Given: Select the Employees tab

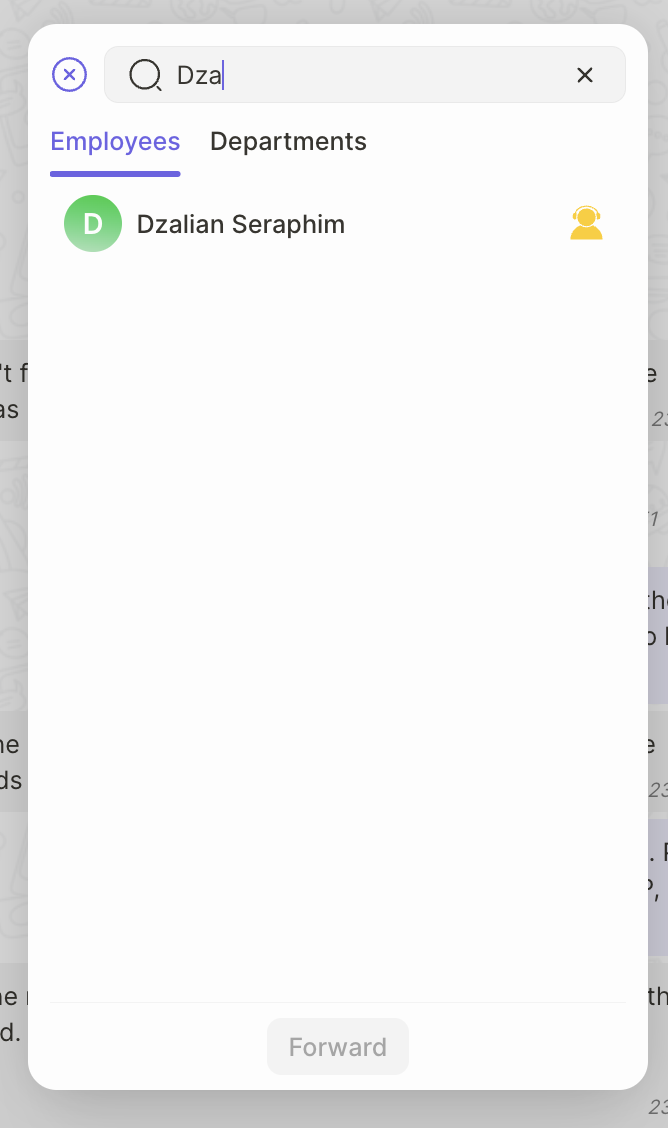Looking at the screenshot, I should click(115, 142).
